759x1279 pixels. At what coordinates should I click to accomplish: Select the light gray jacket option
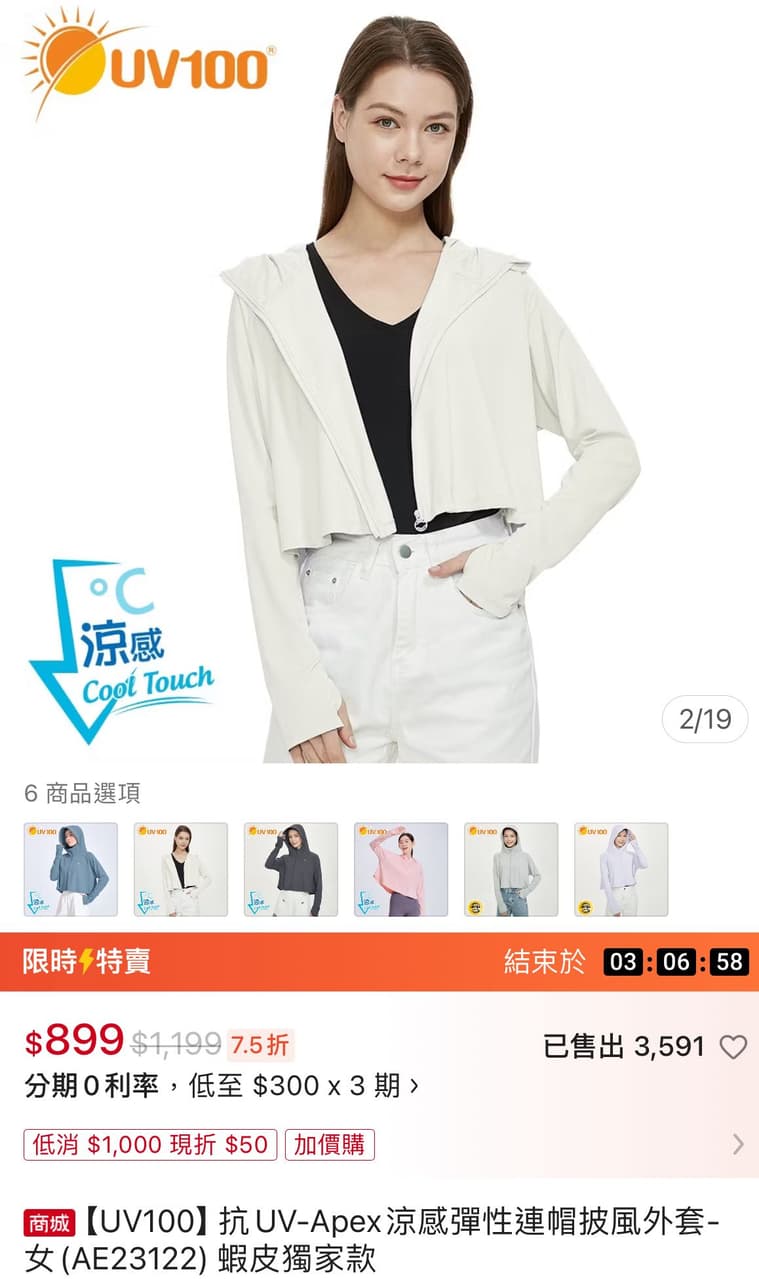(x=511, y=869)
